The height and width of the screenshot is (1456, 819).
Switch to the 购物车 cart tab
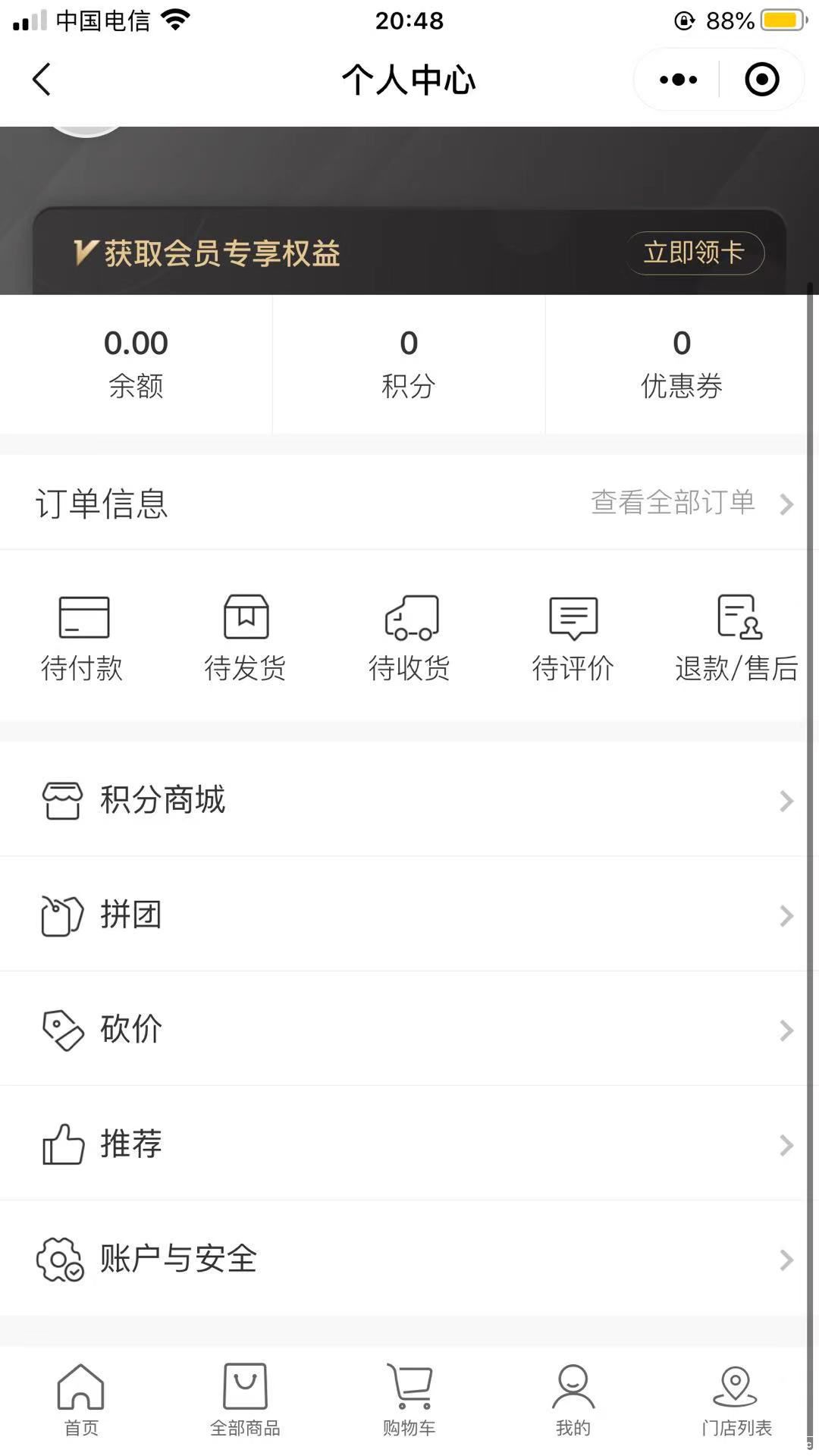click(409, 1400)
